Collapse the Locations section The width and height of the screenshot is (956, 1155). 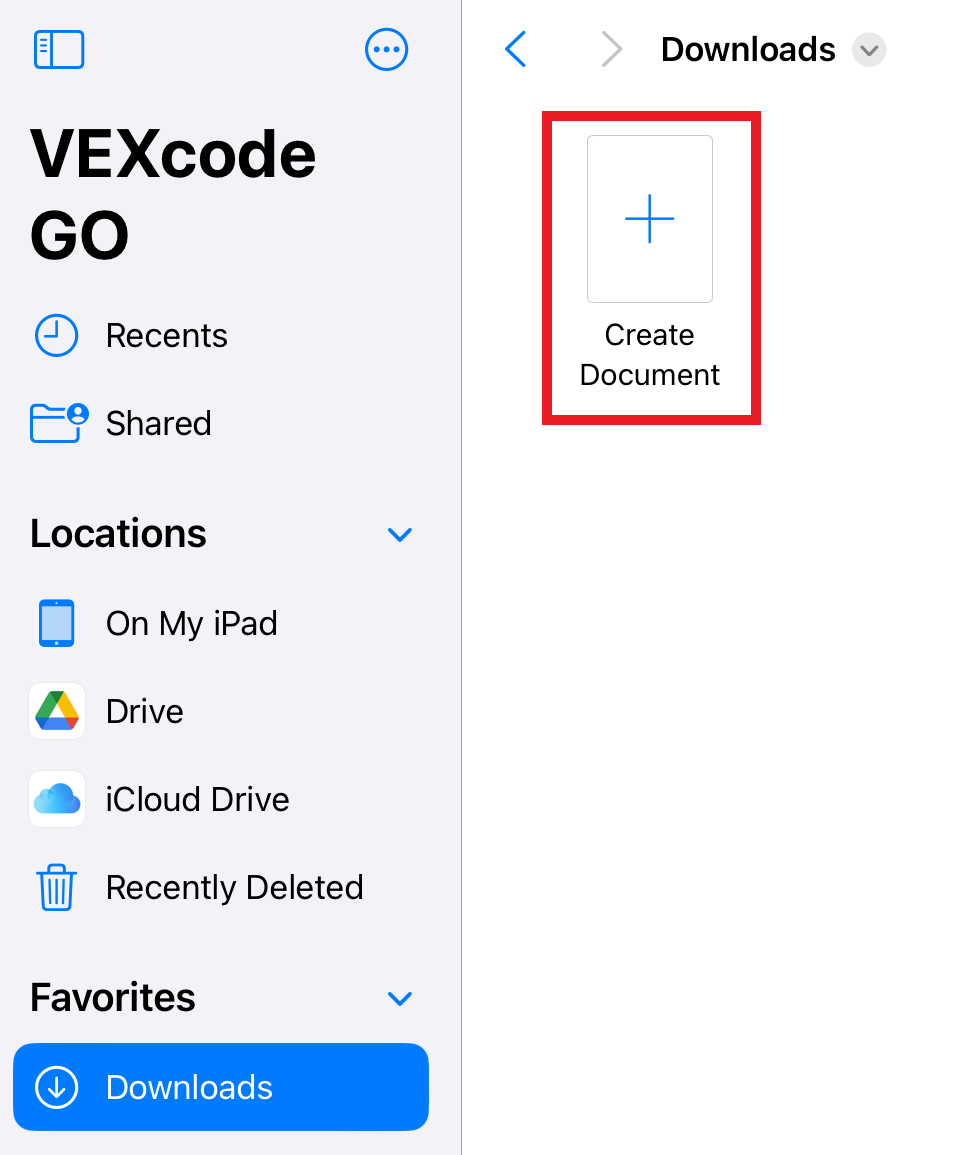pyautogui.click(x=400, y=534)
